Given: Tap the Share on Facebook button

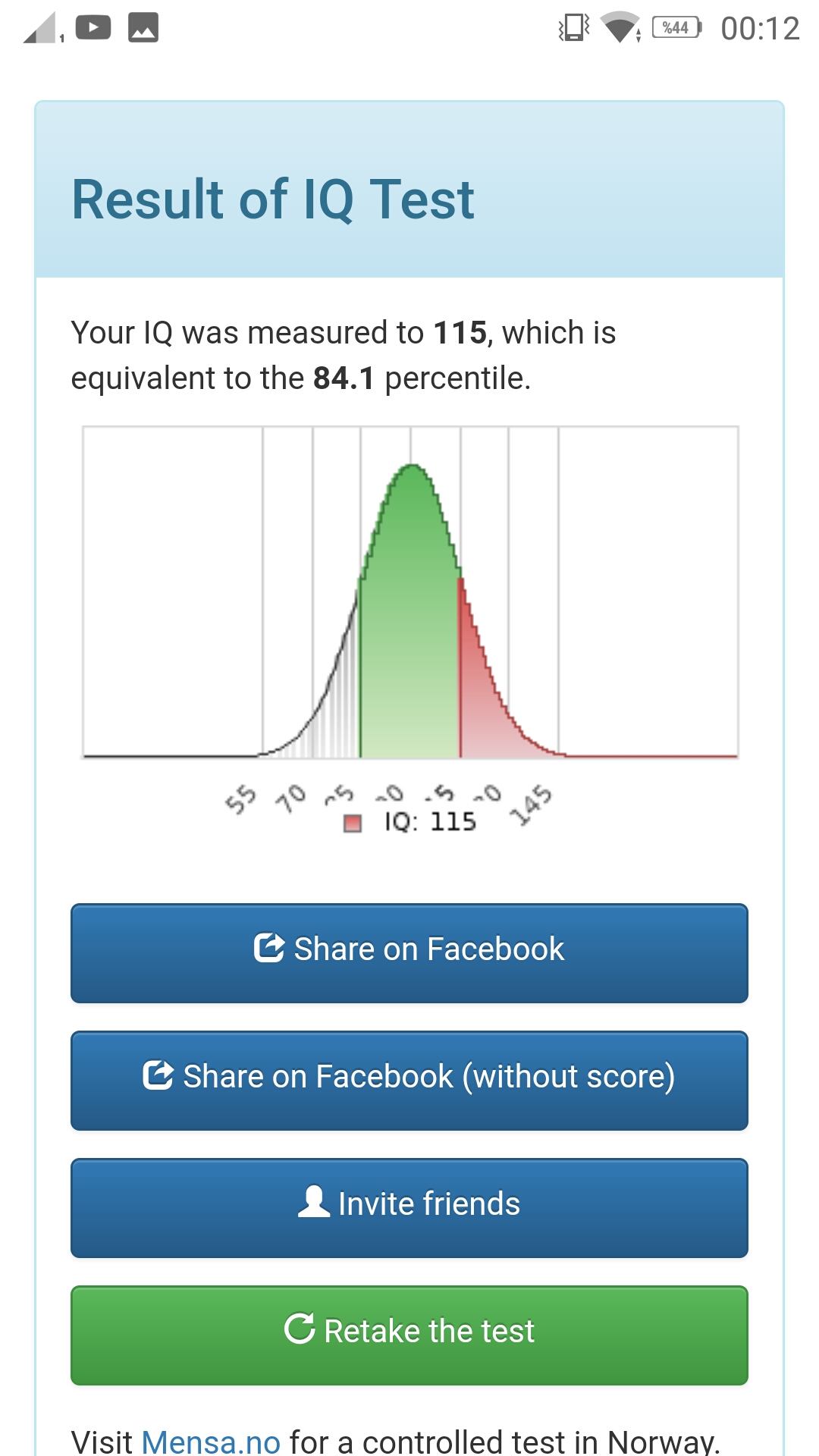Looking at the screenshot, I should (x=409, y=953).
